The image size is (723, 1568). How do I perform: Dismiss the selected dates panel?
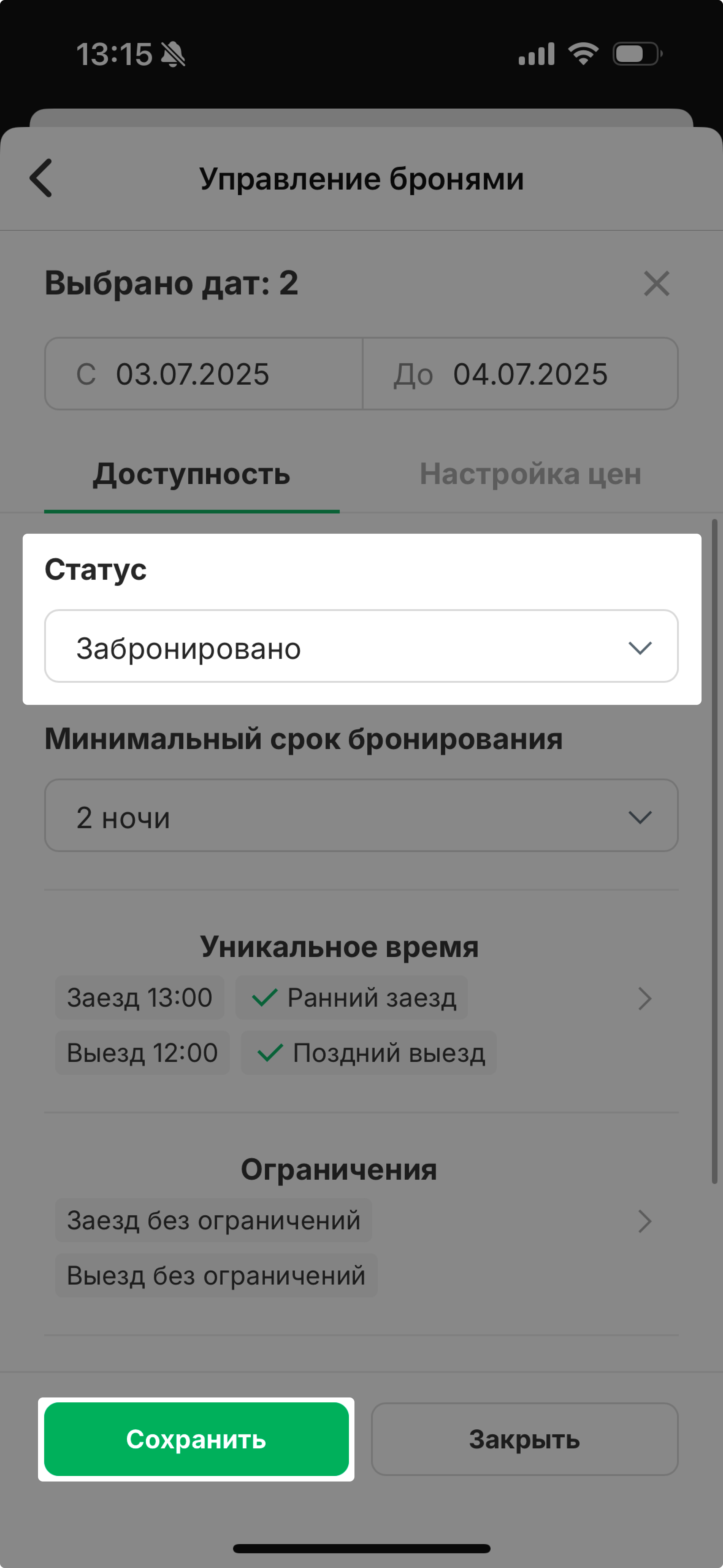pyautogui.click(x=656, y=284)
